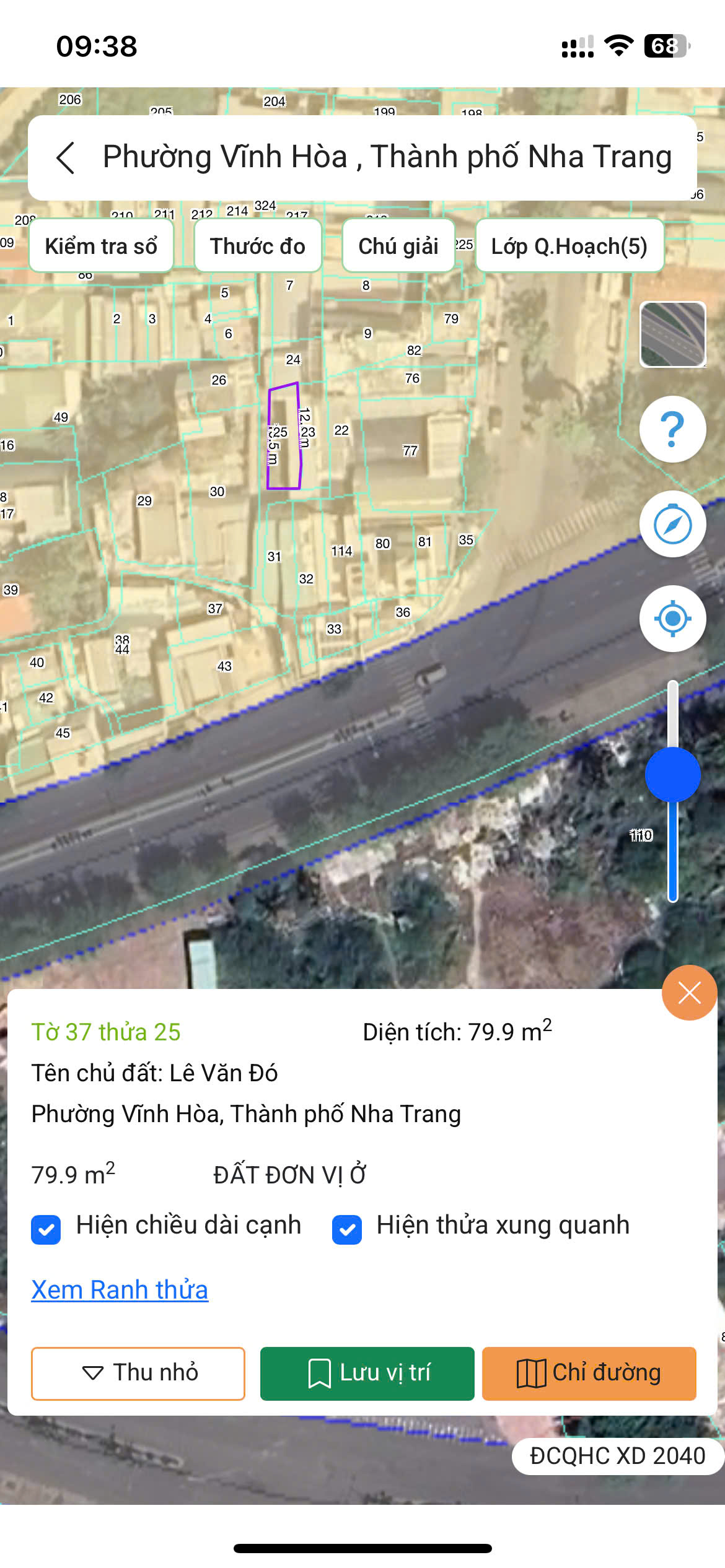Open the help question mark
Screen dimensions: 725x1568
(672, 429)
